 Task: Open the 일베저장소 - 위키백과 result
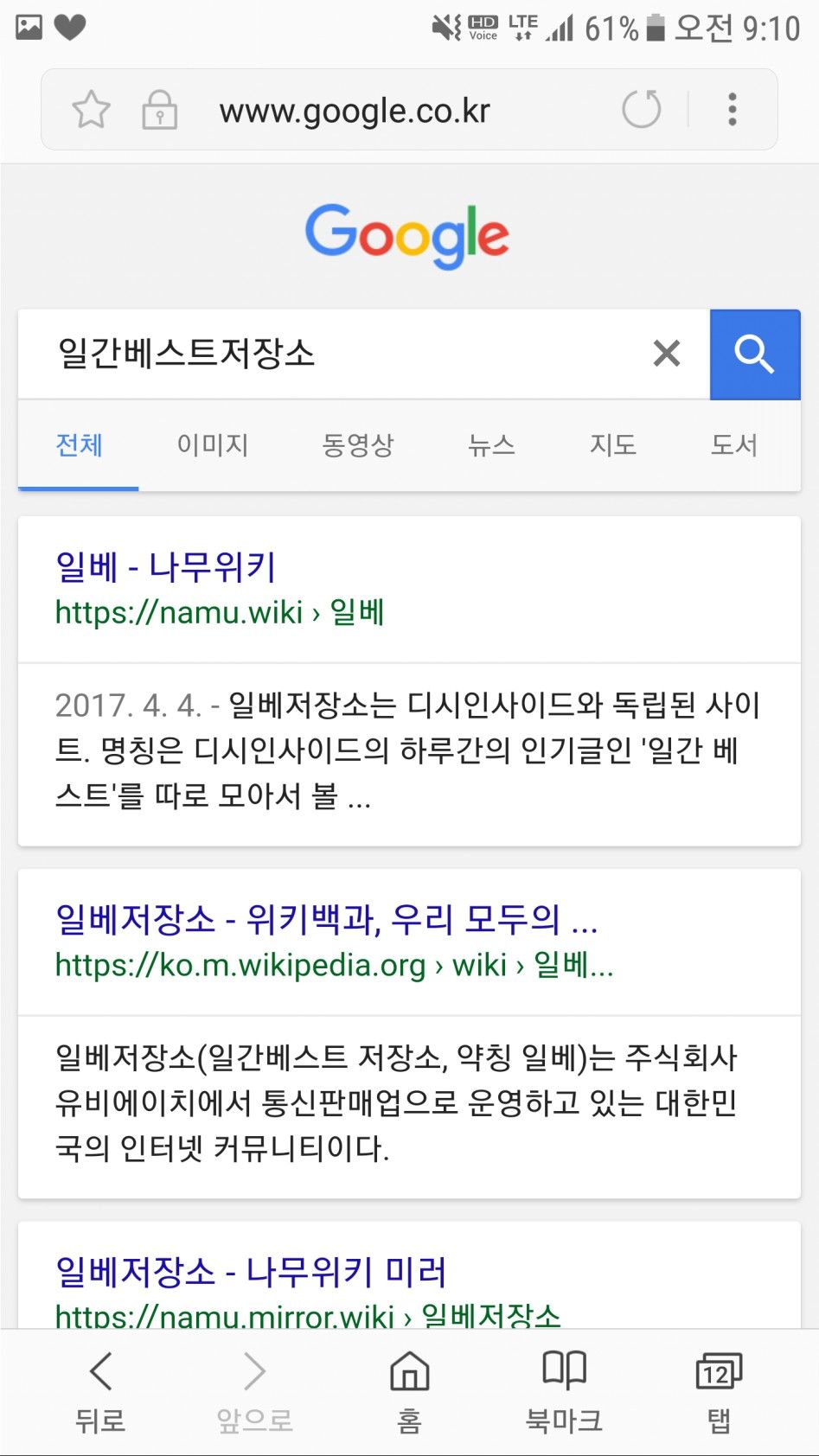[x=326, y=919]
